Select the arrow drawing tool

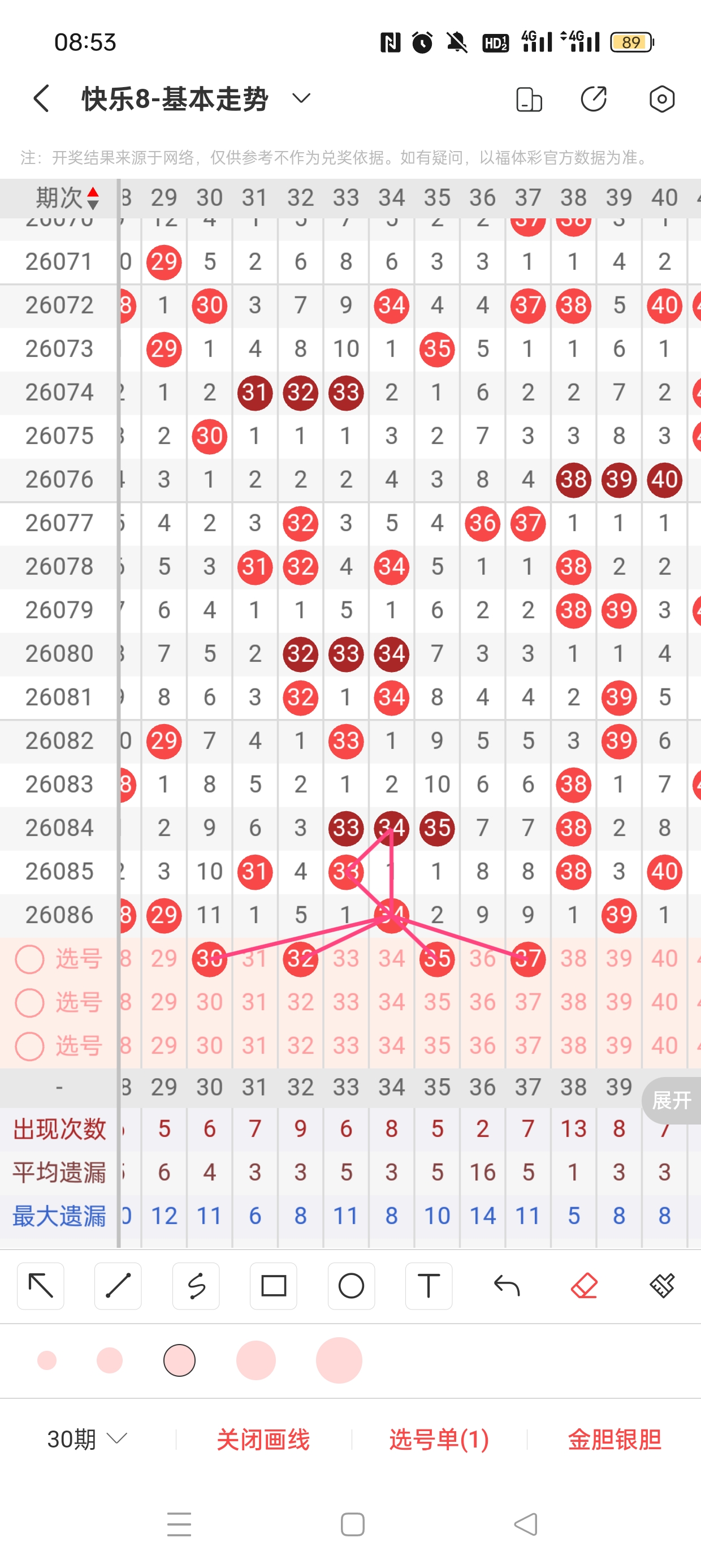coord(41,1286)
